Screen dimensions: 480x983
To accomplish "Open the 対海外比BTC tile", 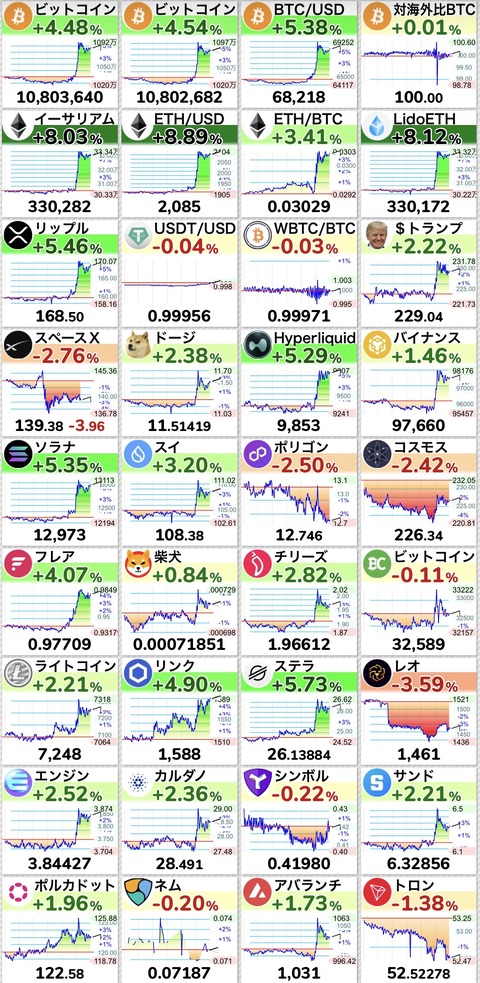I will 420,53.
